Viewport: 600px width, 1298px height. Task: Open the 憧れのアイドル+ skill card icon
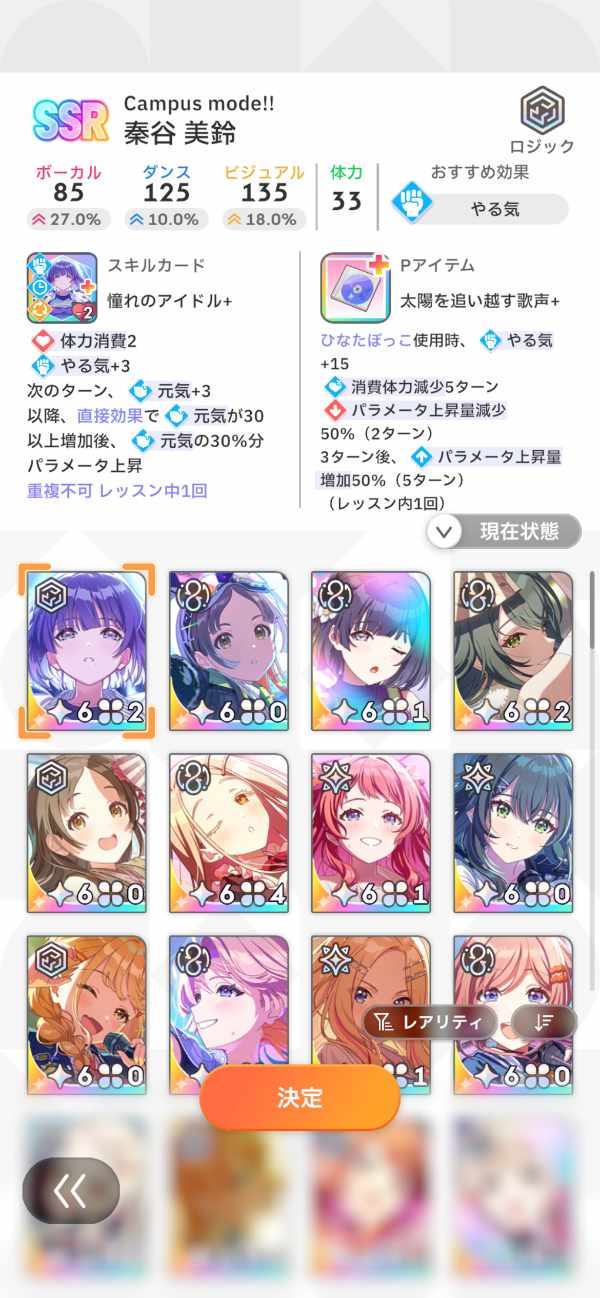[62, 287]
